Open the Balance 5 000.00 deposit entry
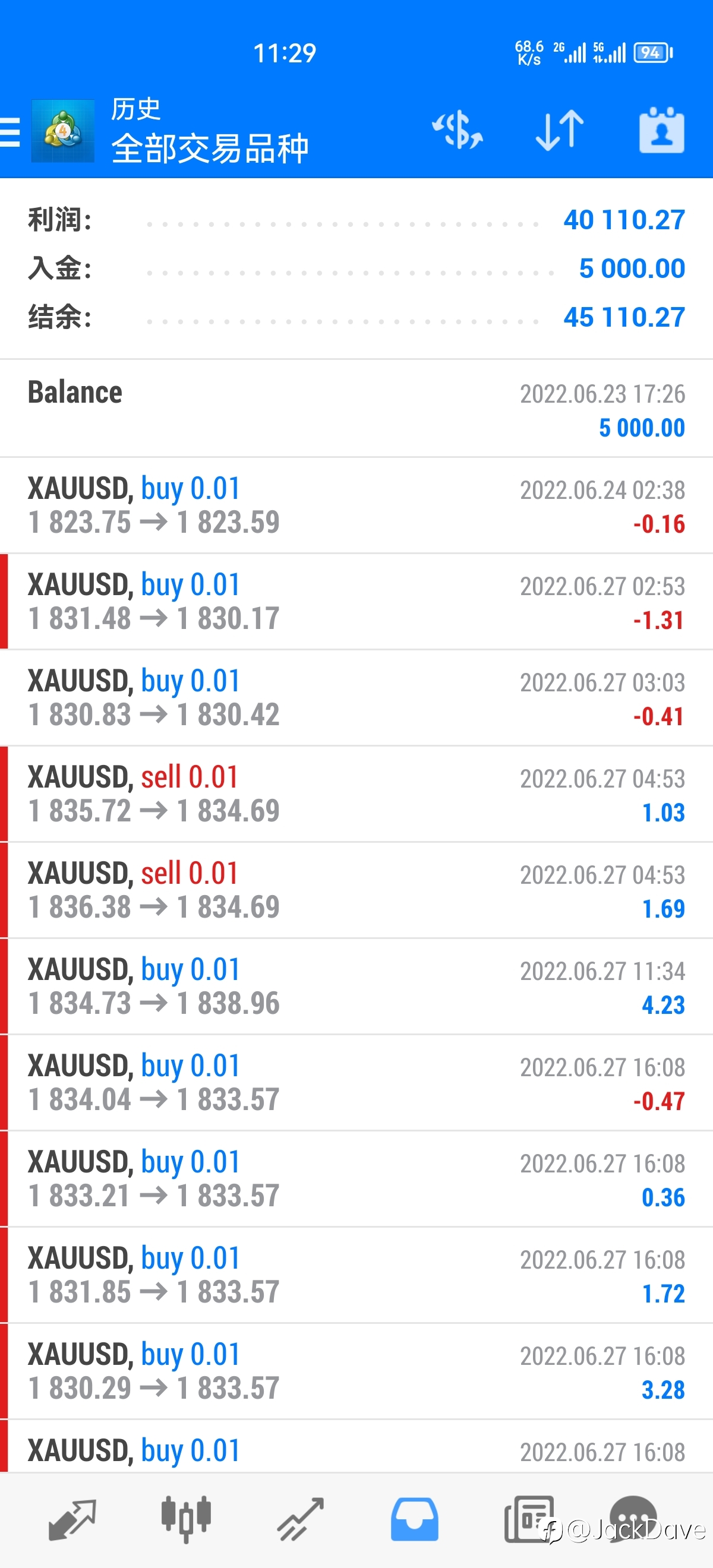 (356, 409)
